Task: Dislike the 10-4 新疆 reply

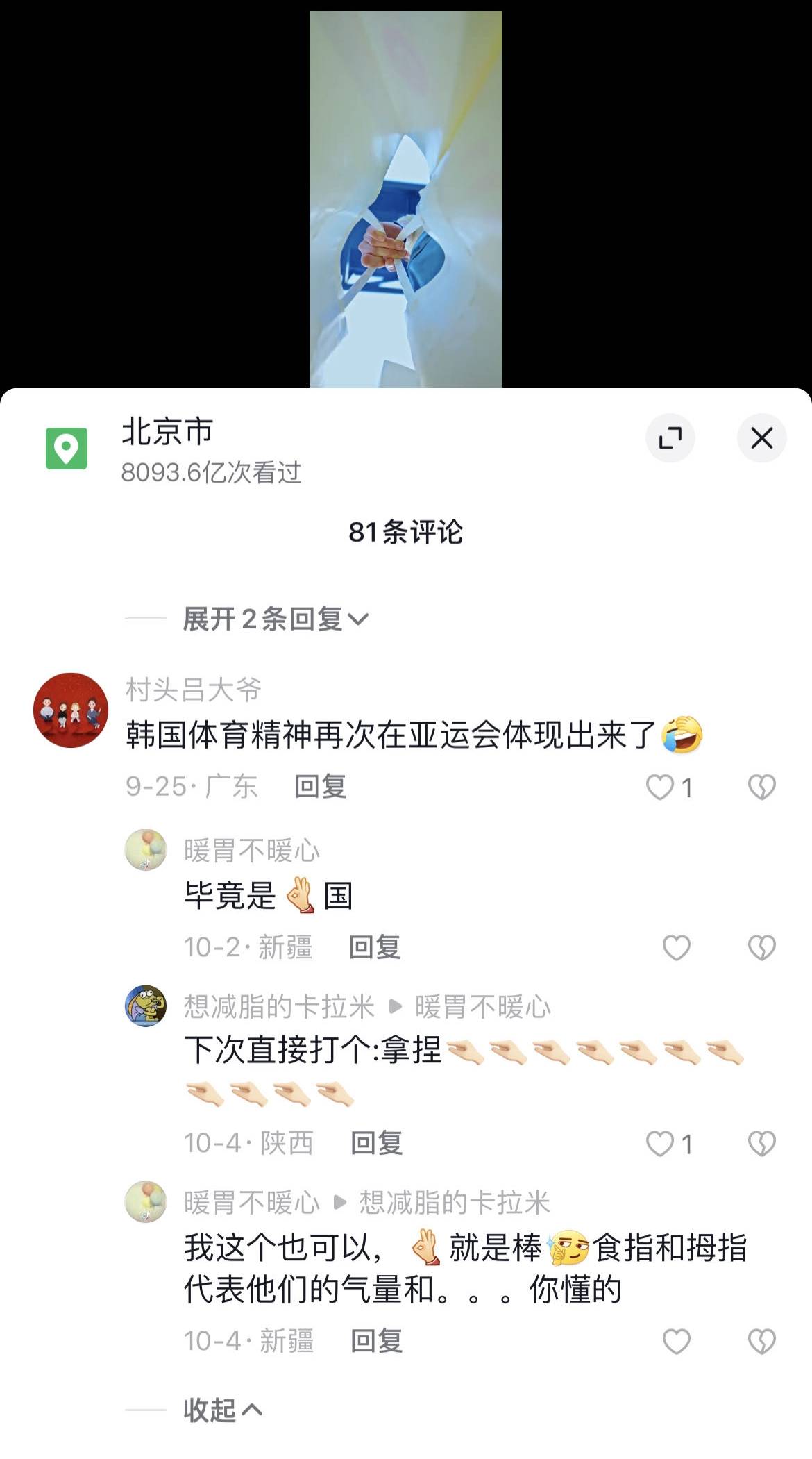Action: click(x=761, y=1342)
